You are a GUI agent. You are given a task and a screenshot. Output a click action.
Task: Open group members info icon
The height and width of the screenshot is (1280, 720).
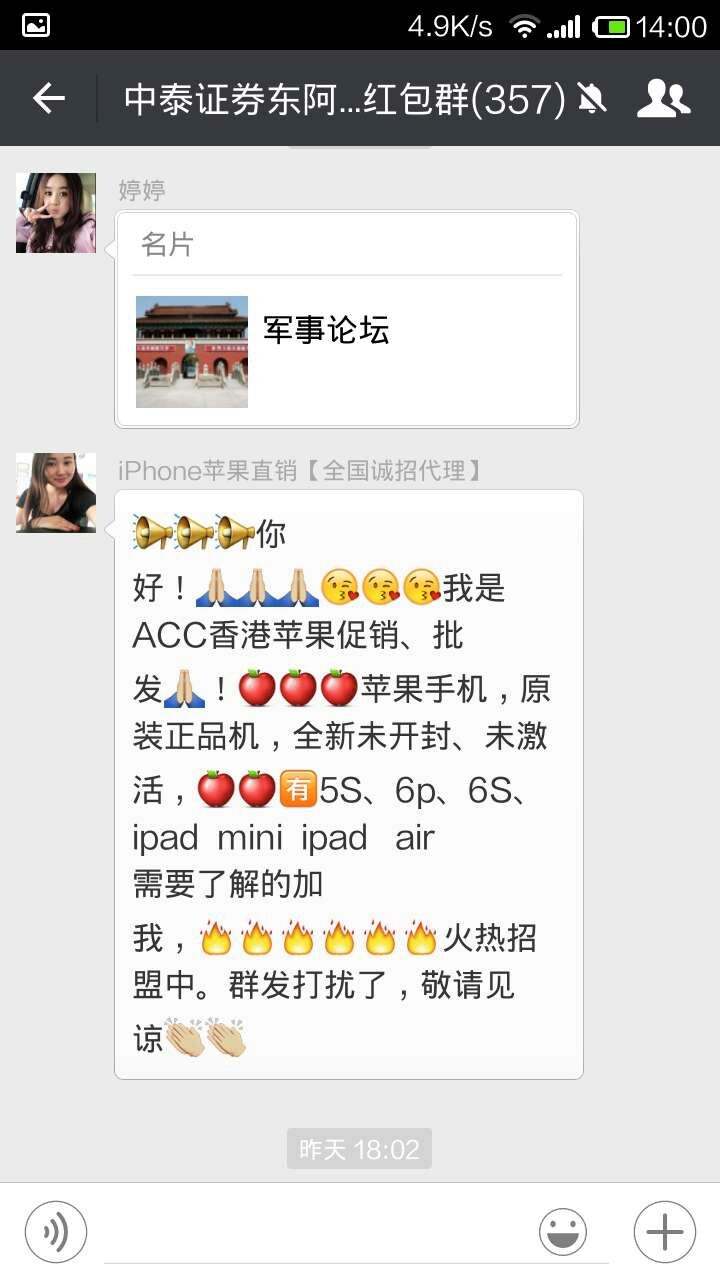point(664,98)
